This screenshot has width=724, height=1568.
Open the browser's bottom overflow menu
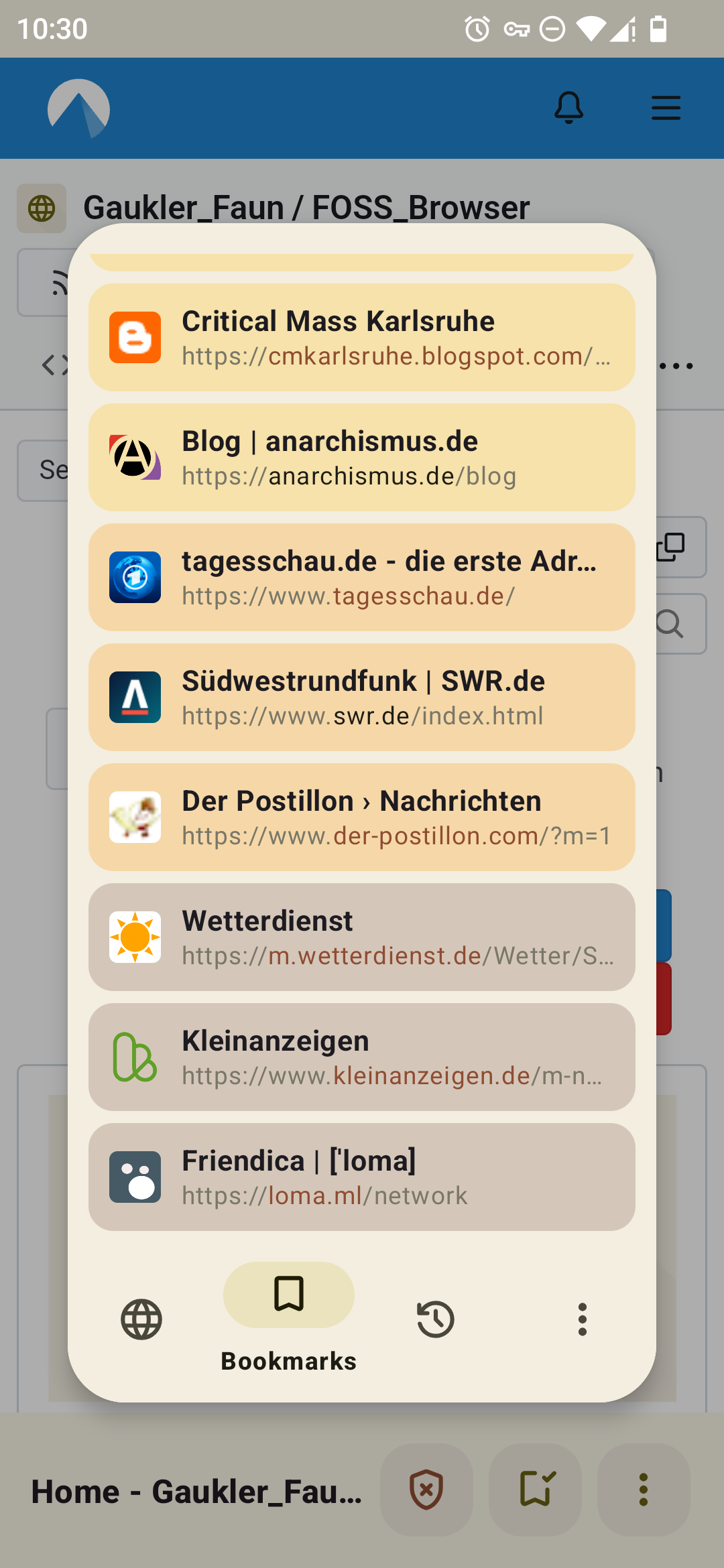point(644,1490)
